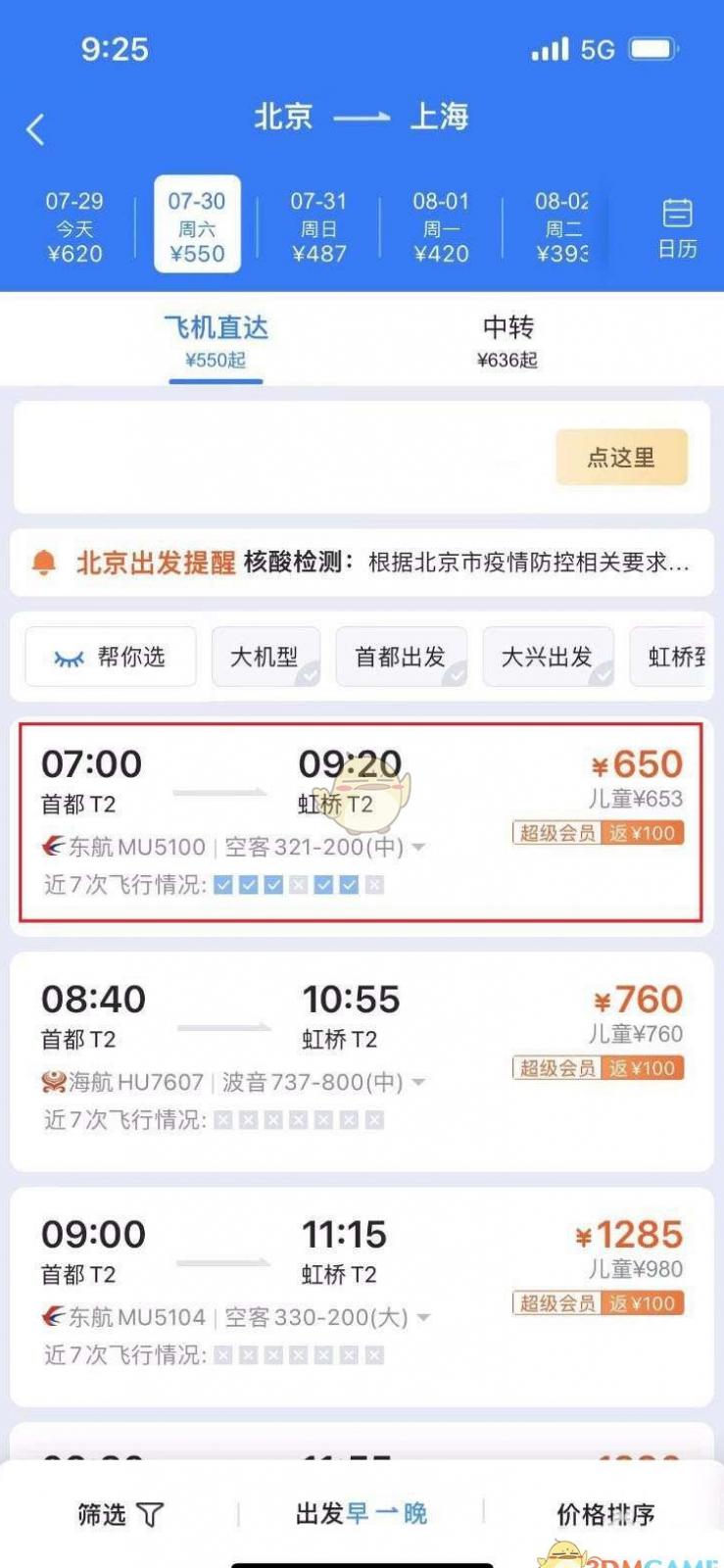Image resolution: width=724 pixels, height=1568 pixels.
Task: Open the 07:00 东航 MU5100 flight
Action: click(x=362, y=821)
